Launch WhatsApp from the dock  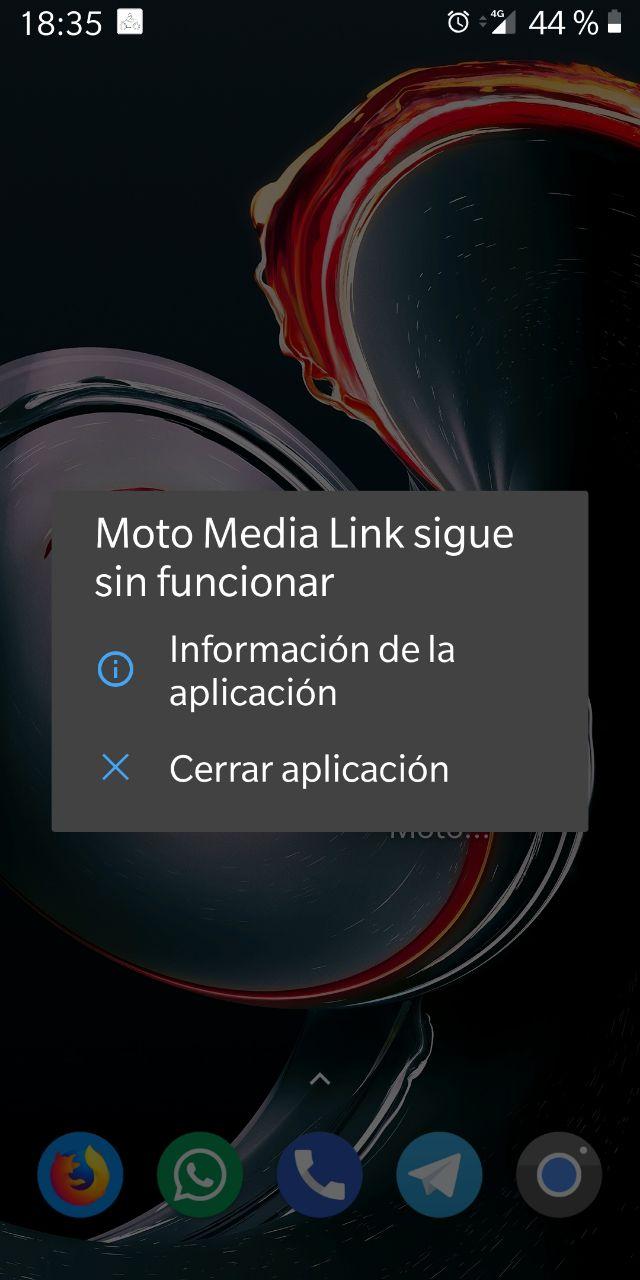[x=200, y=1175]
